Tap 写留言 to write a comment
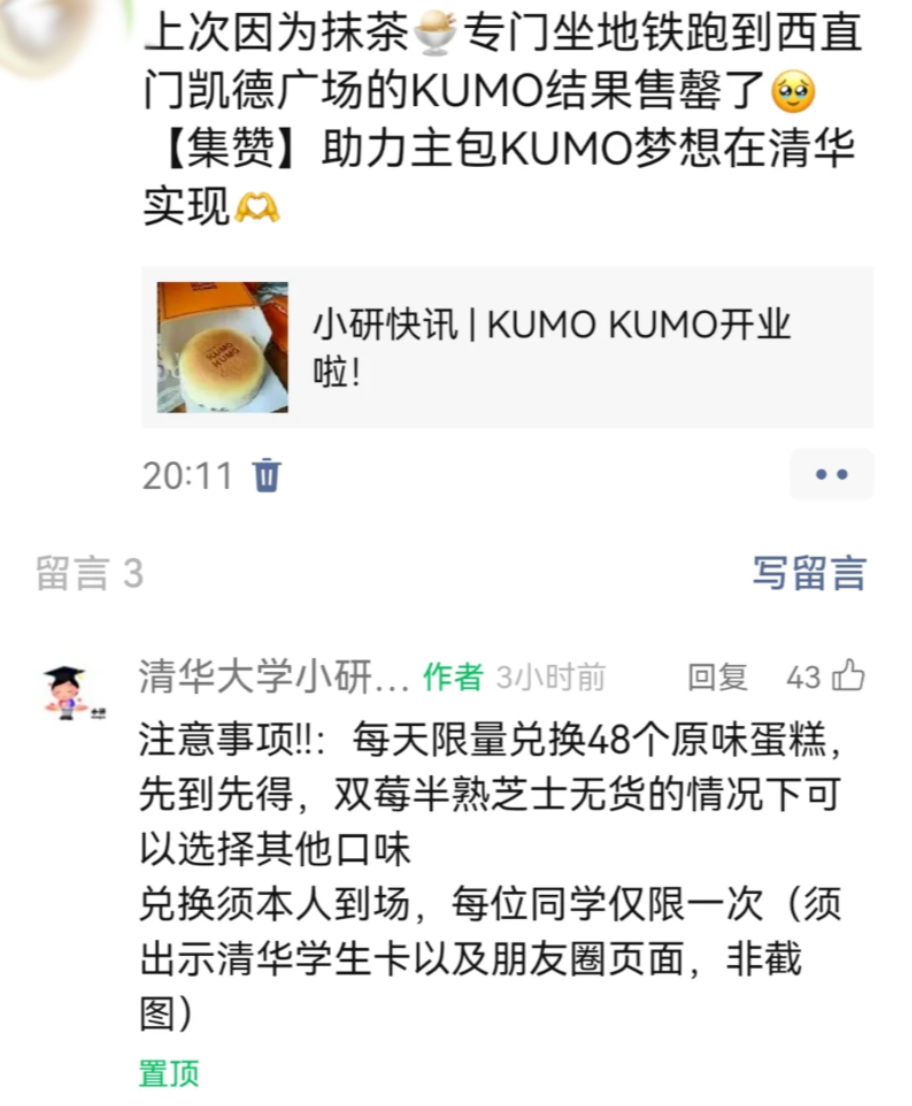912x1106 pixels. pyautogui.click(x=808, y=573)
